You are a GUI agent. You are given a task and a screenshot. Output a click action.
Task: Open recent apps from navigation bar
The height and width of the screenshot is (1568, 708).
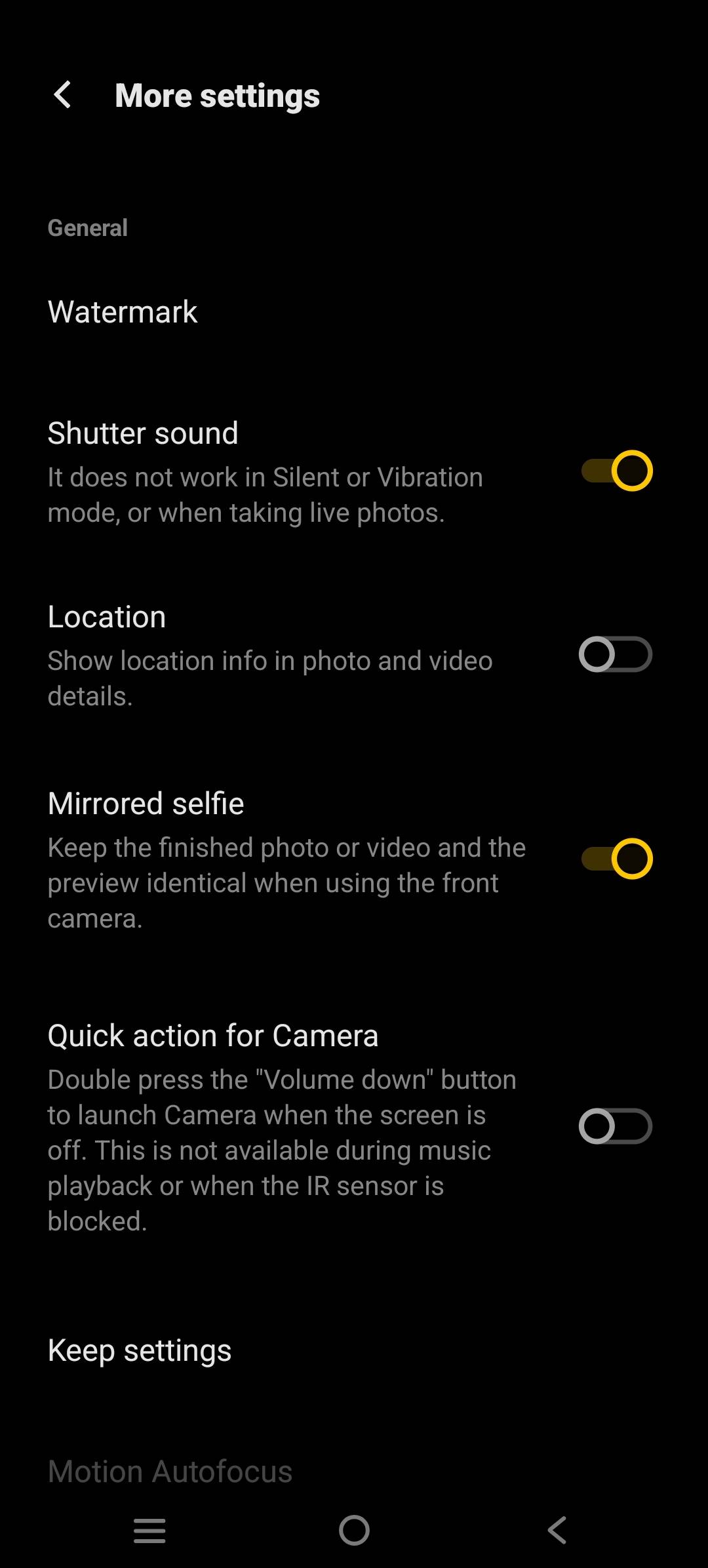[x=149, y=1531]
